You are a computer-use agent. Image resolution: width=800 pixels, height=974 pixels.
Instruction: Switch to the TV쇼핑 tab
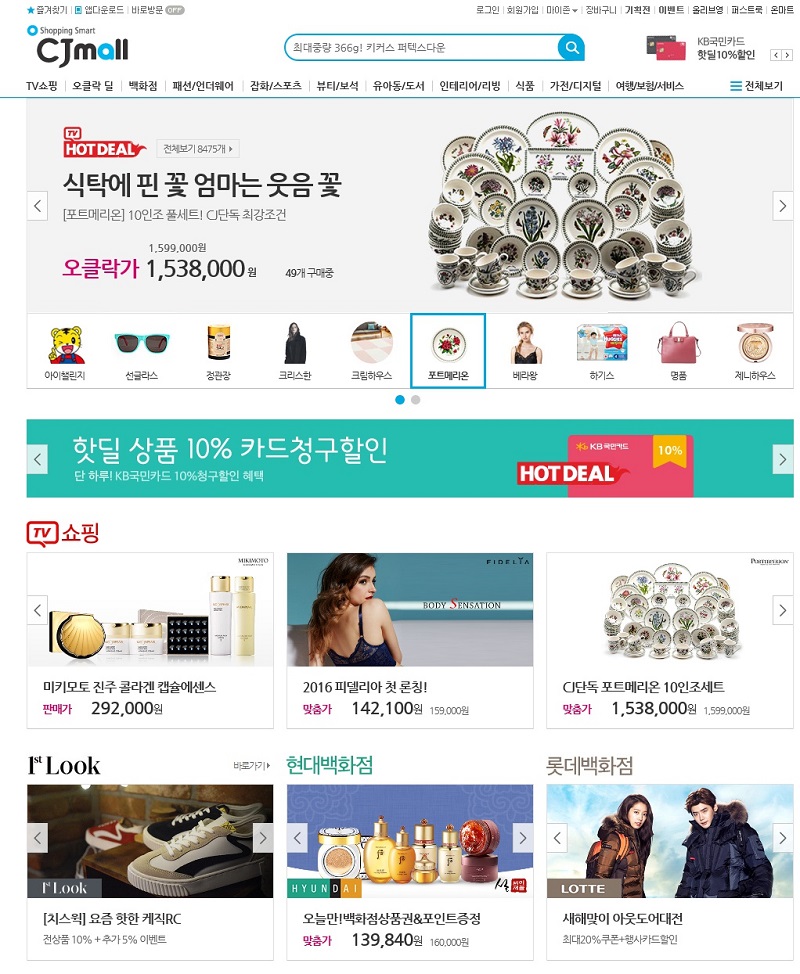point(42,86)
